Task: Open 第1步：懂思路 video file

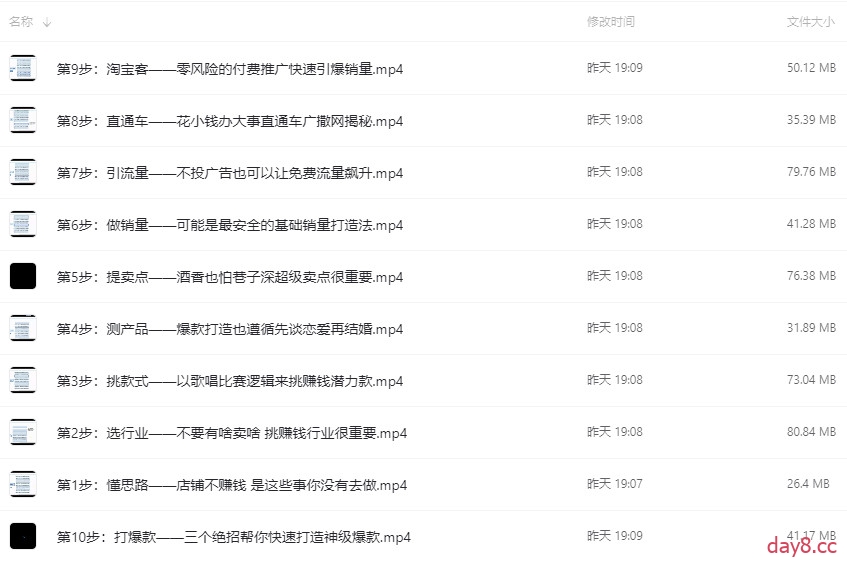Action: click(231, 485)
